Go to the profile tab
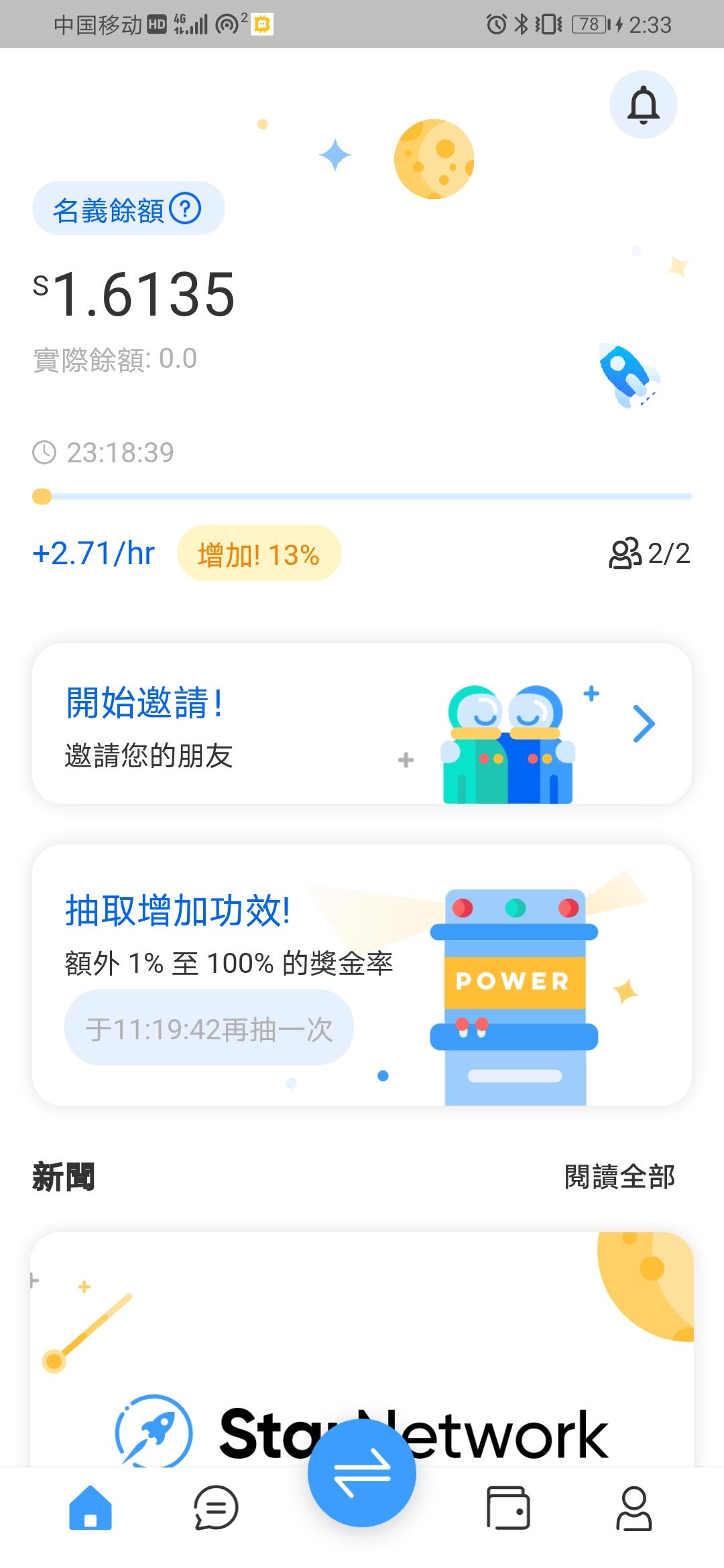Viewport: 724px width, 1568px height. coord(633,1508)
